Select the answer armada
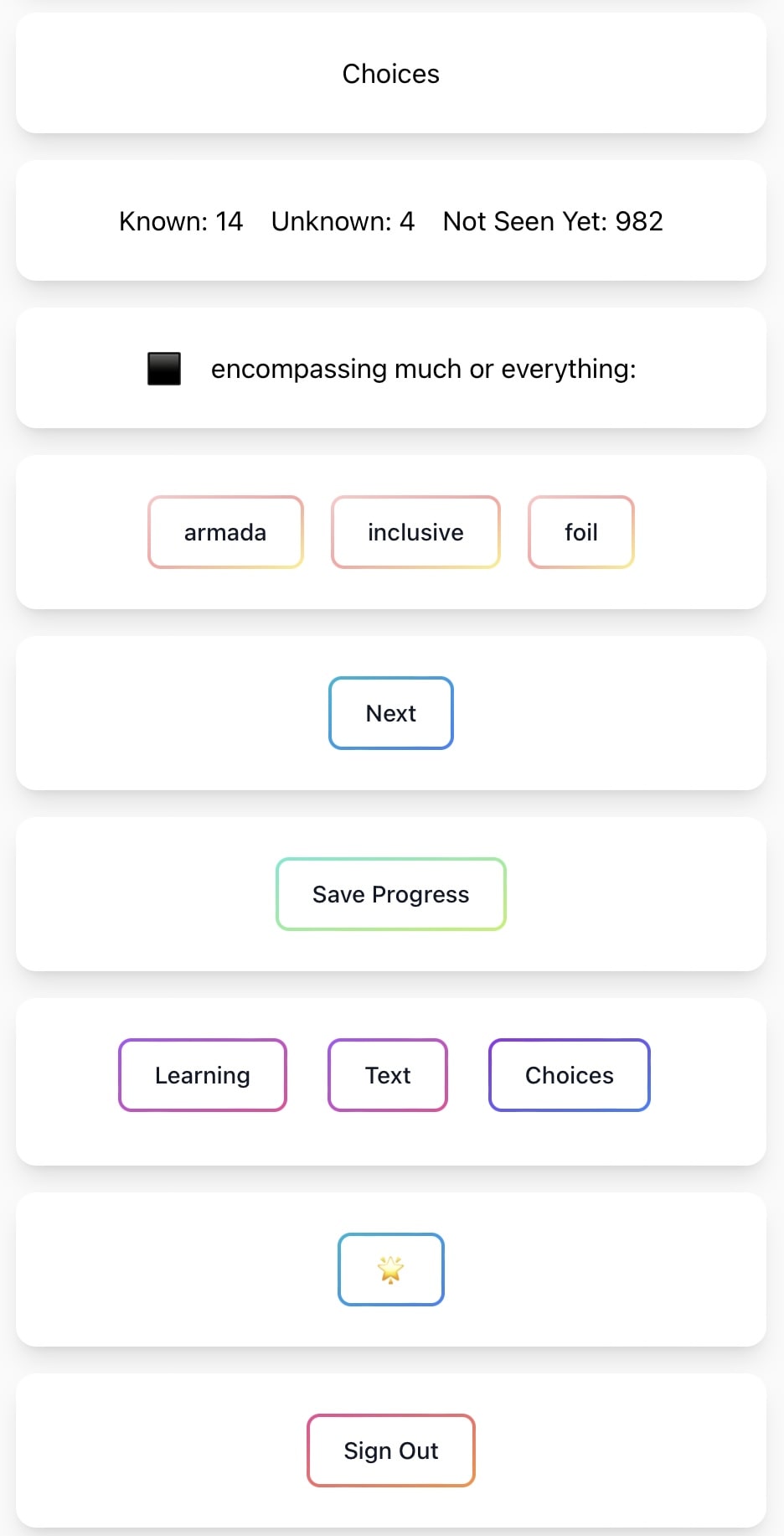Viewport: 784px width, 1536px height. [225, 532]
